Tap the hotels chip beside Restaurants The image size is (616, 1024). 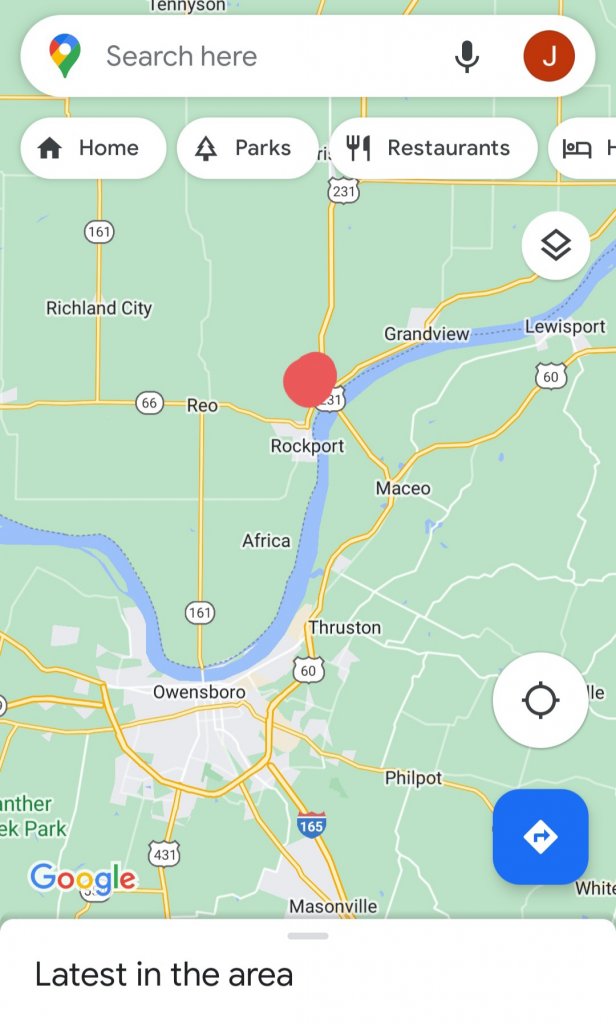[585, 148]
